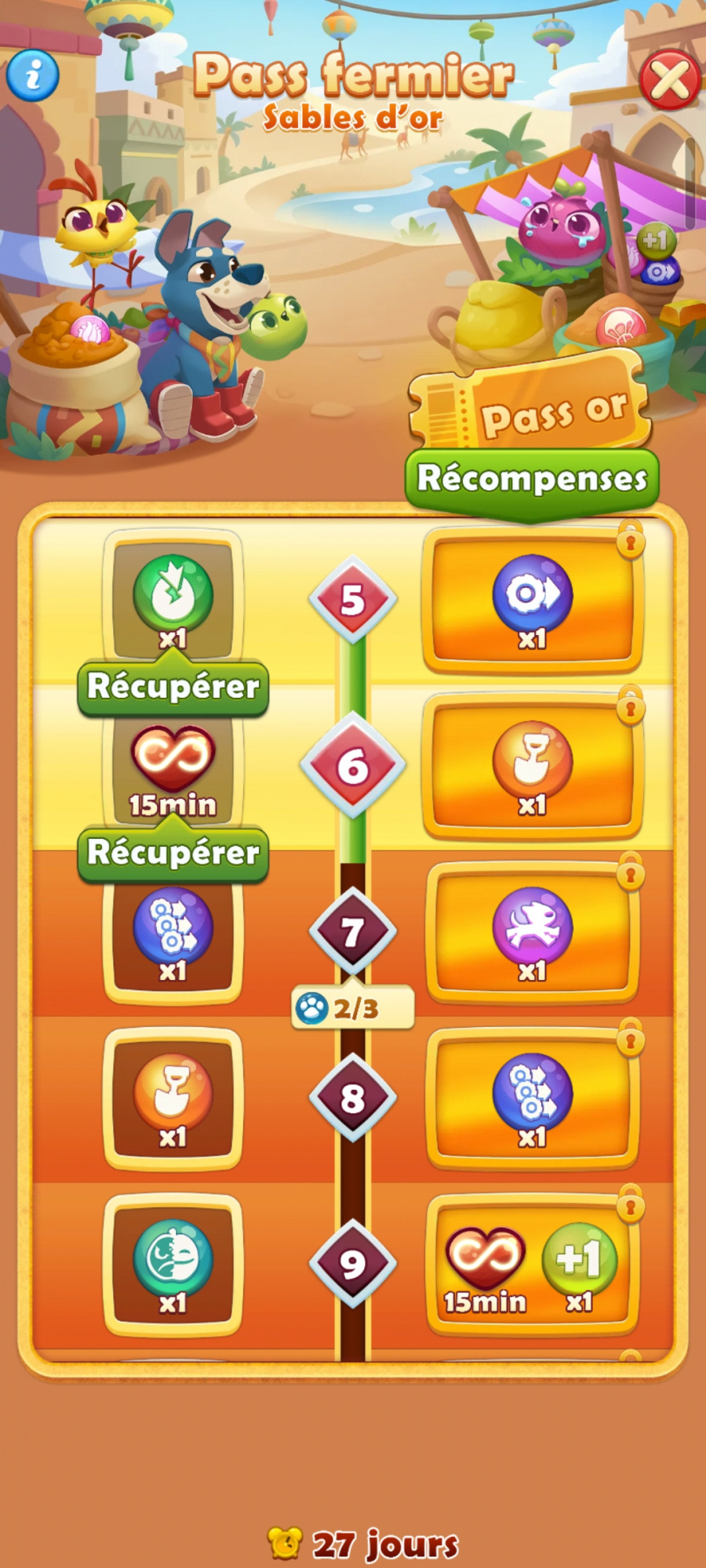Open the info button

pyautogui.click(x=33, y=75)
